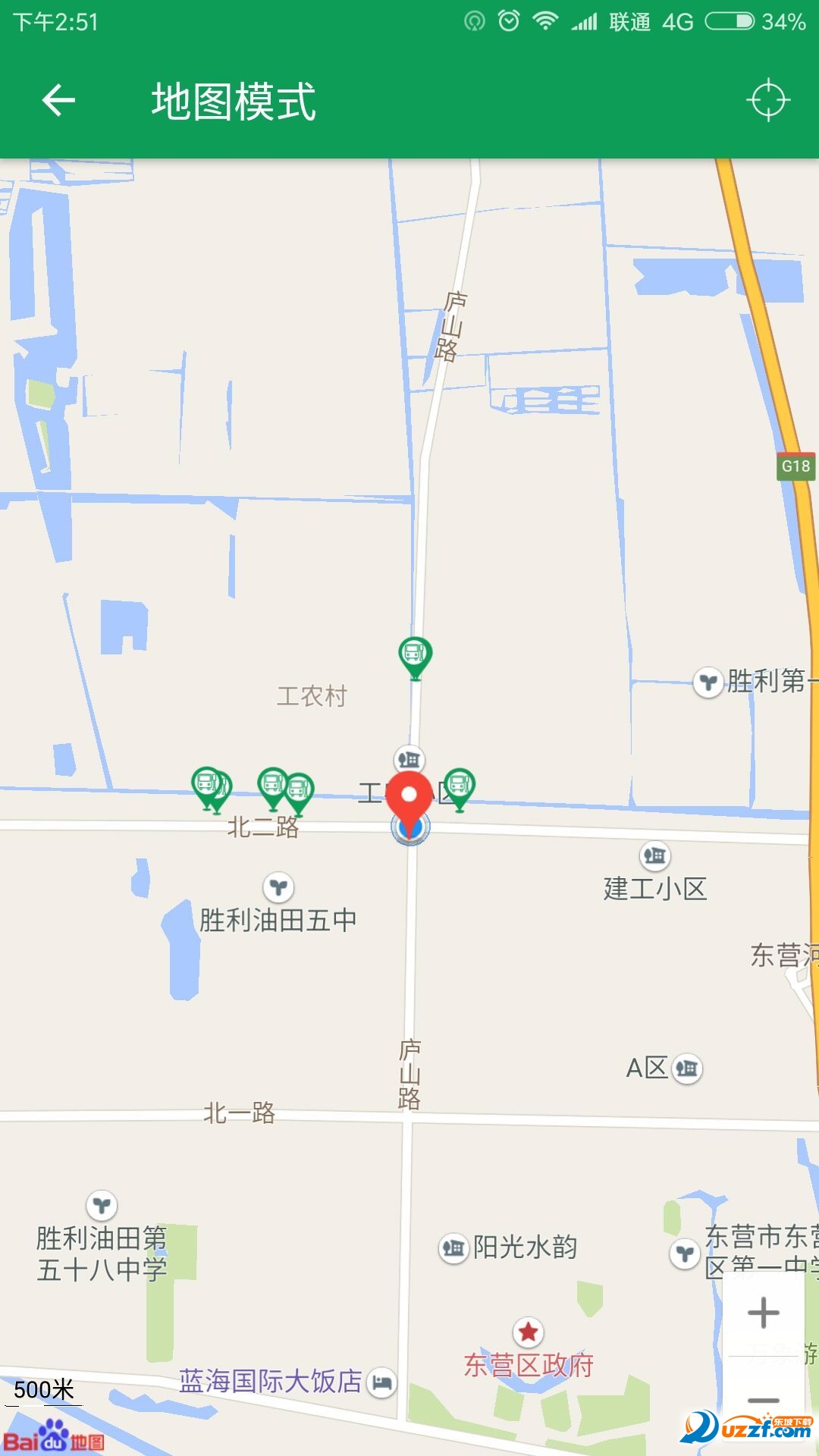Tap the residential icon beside 建工小区
Screen dimensions: 819x1456
(x=654, y=855)
